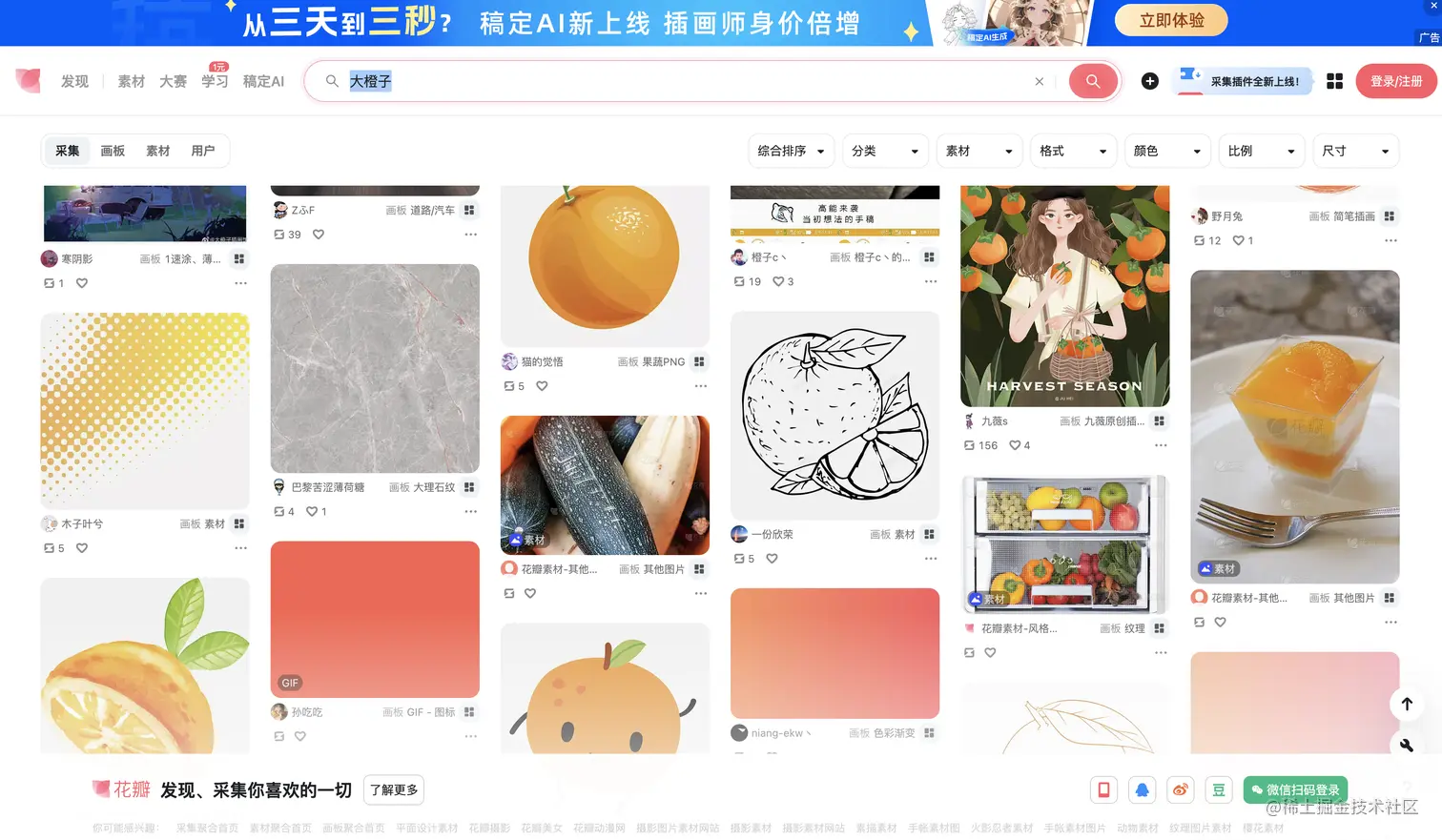The image size is (1442, 840).
Task: Like the marble texture pin by 巴黎苦涩薄荷糖
Action: pyautogui.click(x=312, y=512)
